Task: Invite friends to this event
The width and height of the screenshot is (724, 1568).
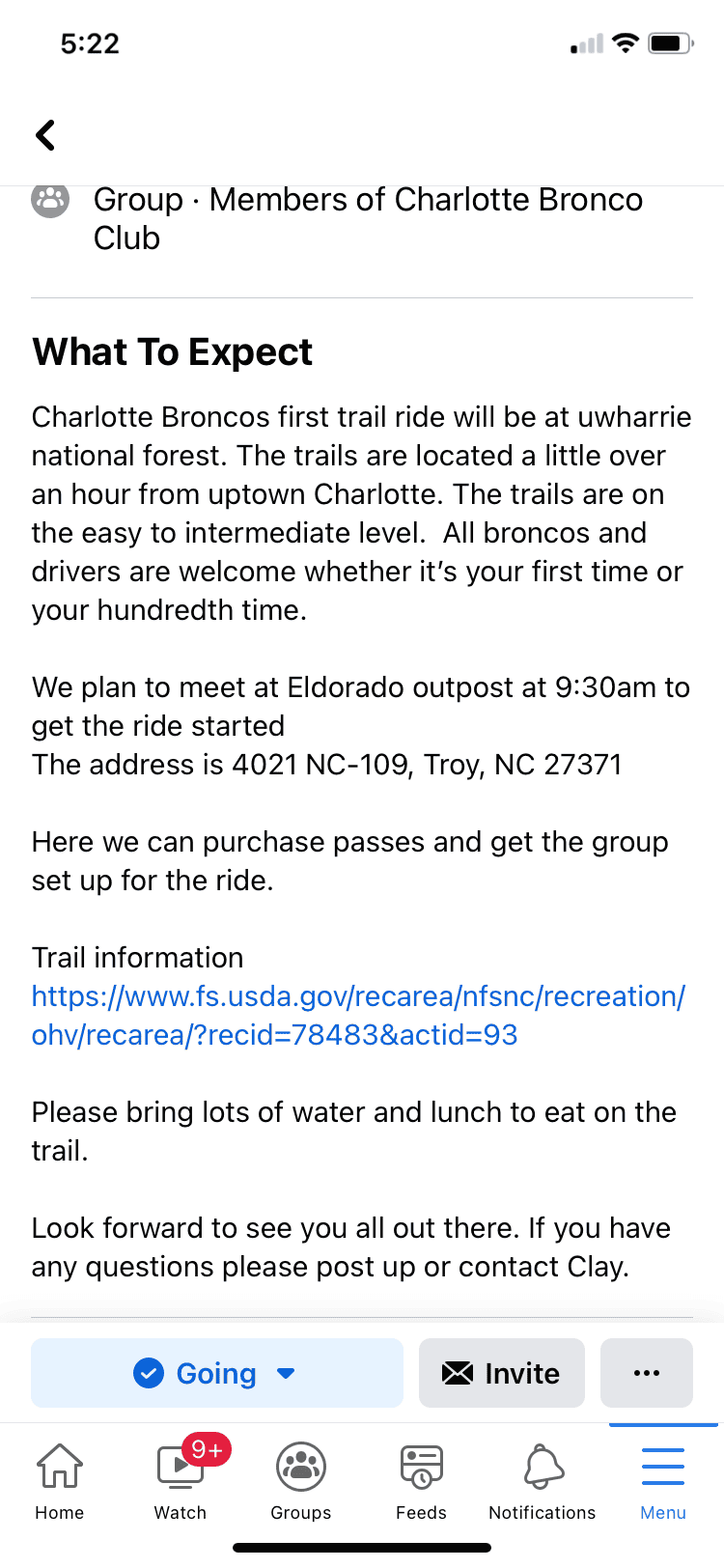Action: [x=502, y=1373]
